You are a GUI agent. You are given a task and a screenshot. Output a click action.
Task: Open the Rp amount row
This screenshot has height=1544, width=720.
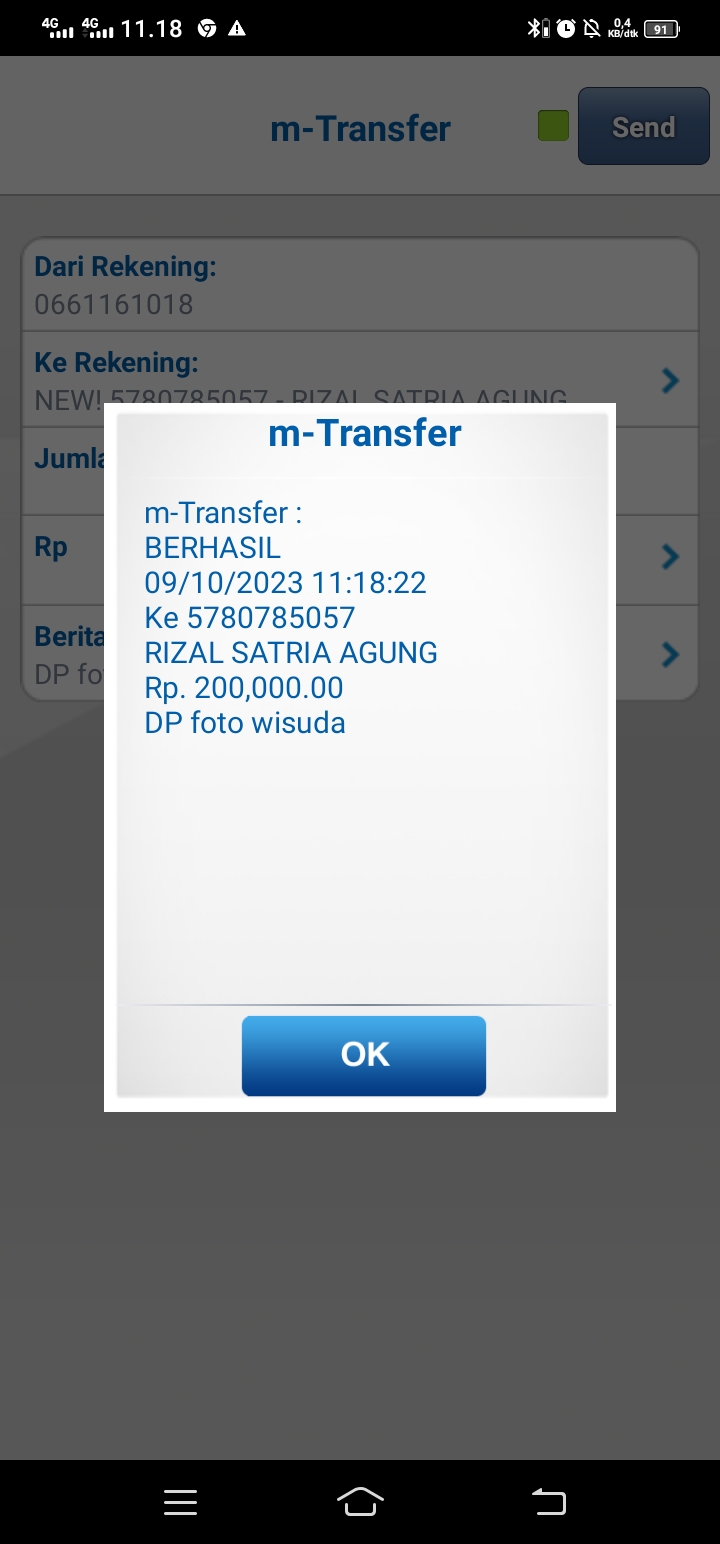click(669, 556)
